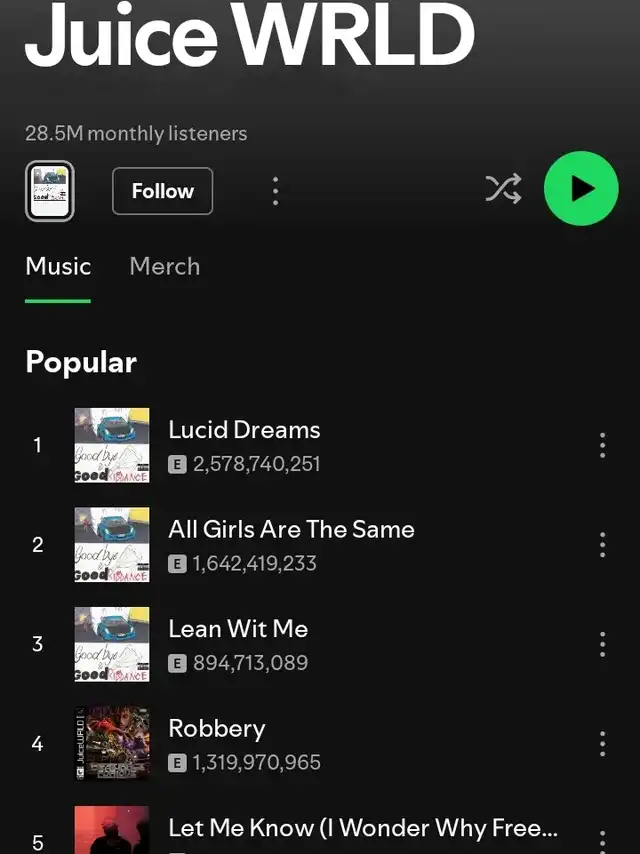Open more options for Let Me Know

[x=602, y=838]
